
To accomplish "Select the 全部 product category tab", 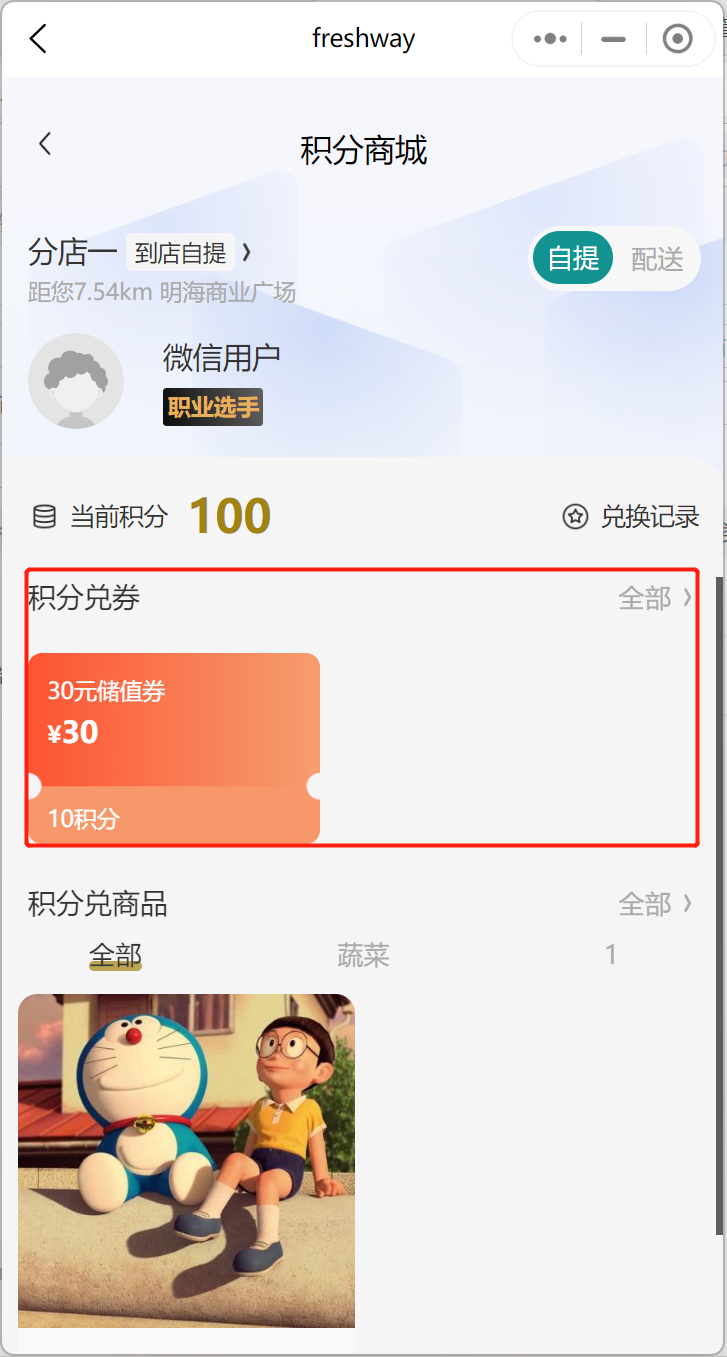I will (x=115, y=955).
